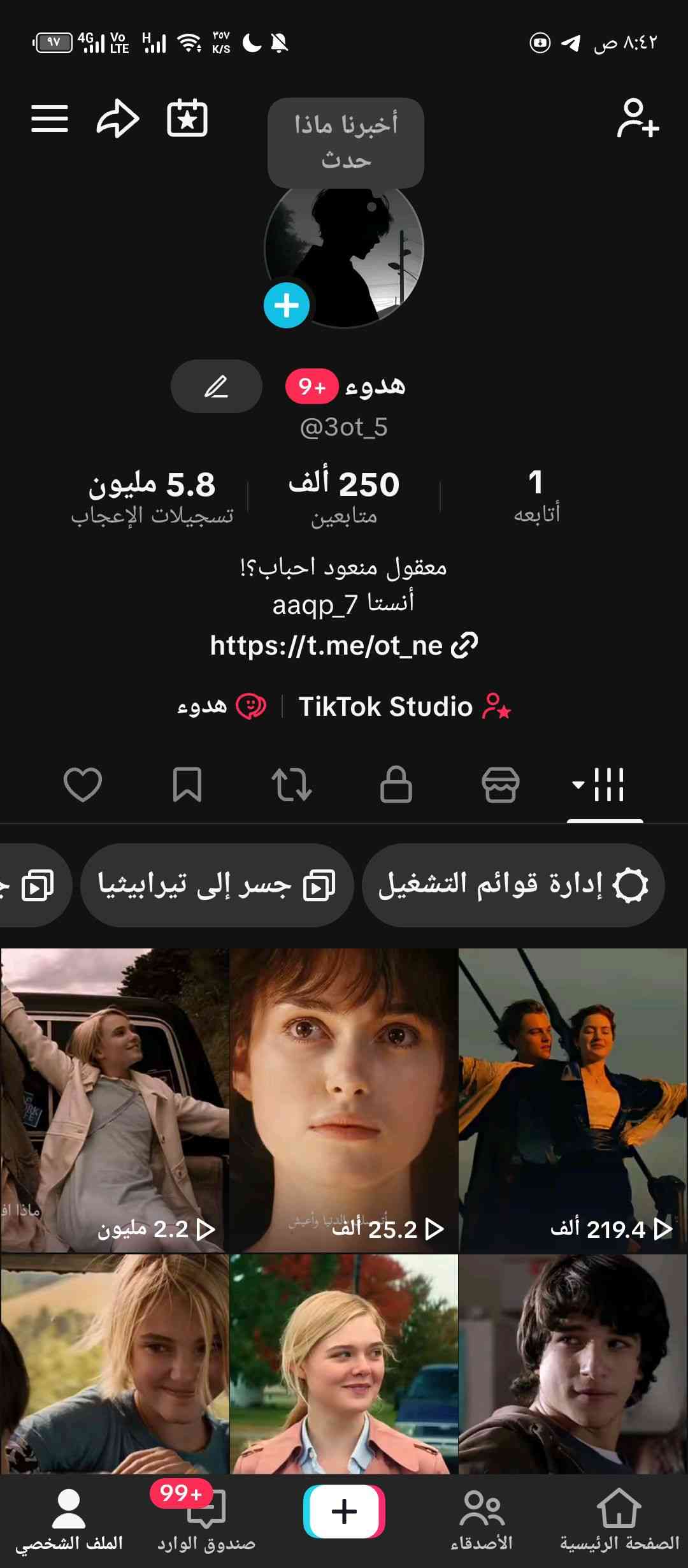Open the starred calendar events icon
The height and width of the screenshot is (1568, 688).
(187, 119)
